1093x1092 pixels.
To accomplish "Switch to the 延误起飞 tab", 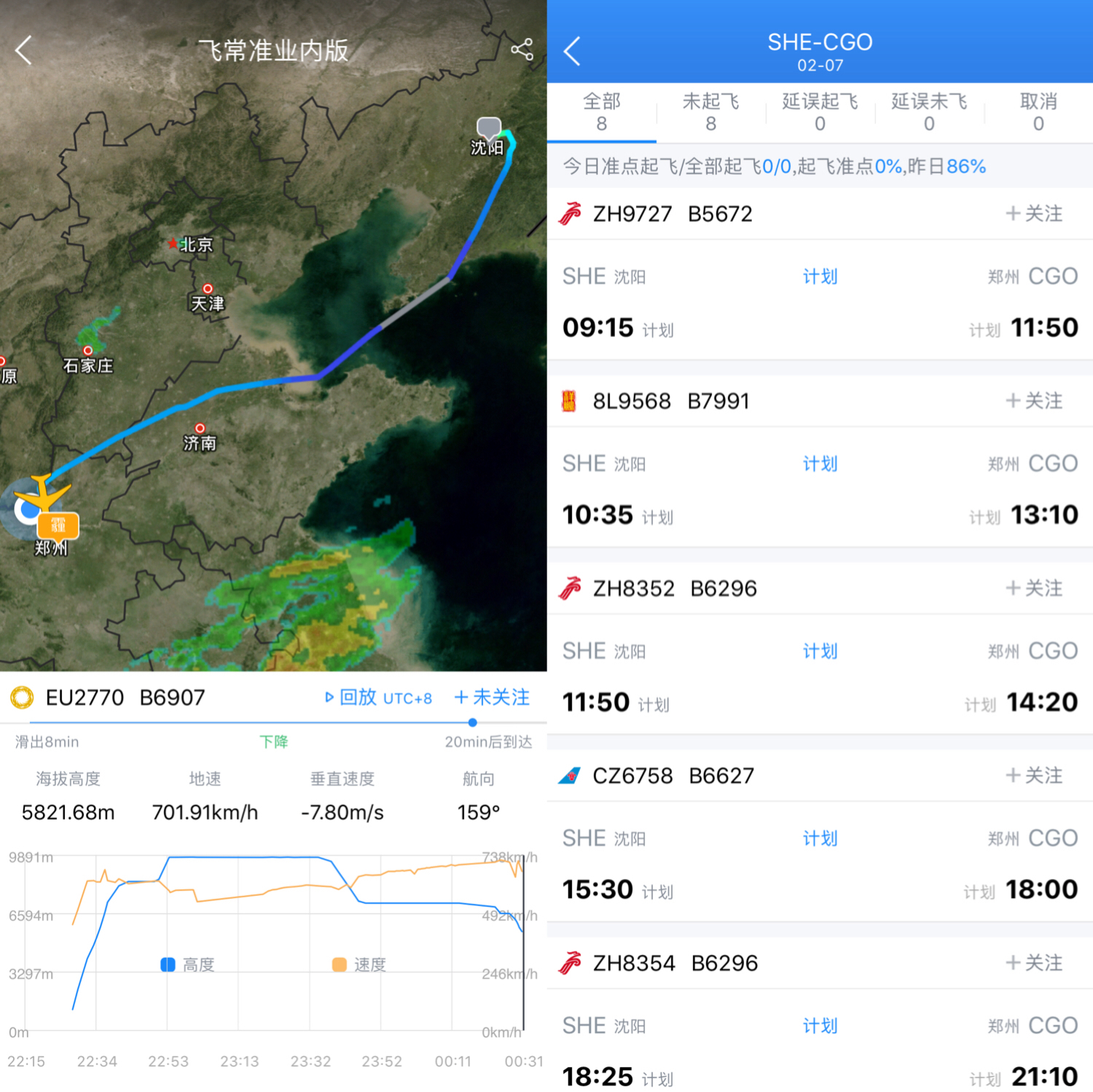I will coord(820,112).
